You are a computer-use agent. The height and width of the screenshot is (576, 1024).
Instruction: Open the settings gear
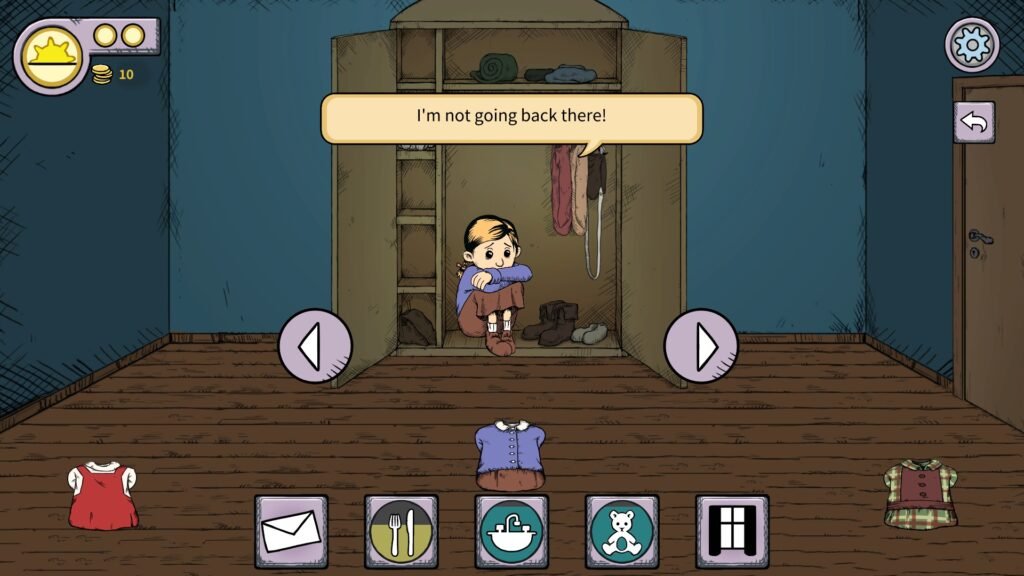pyautogui.click(x=972, y=45)
